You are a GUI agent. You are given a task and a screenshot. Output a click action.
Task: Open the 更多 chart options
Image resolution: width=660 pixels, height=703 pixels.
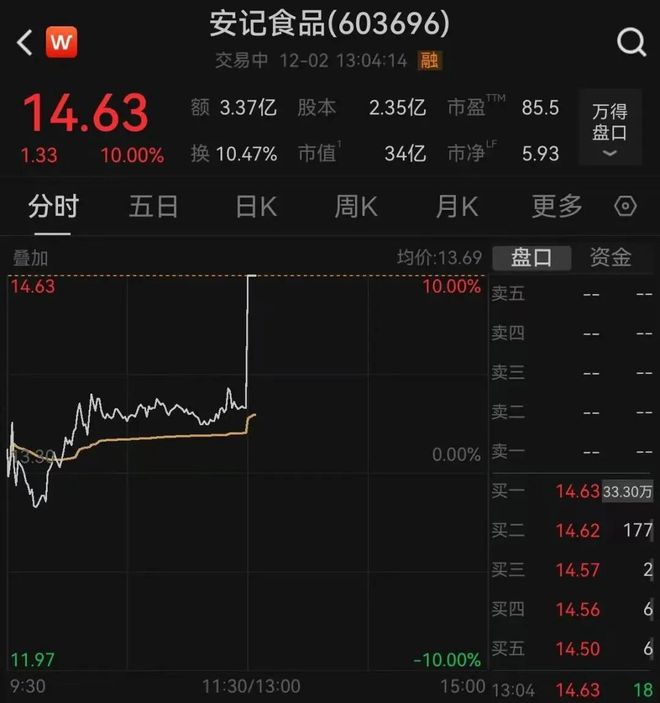(x=557, y=207)
